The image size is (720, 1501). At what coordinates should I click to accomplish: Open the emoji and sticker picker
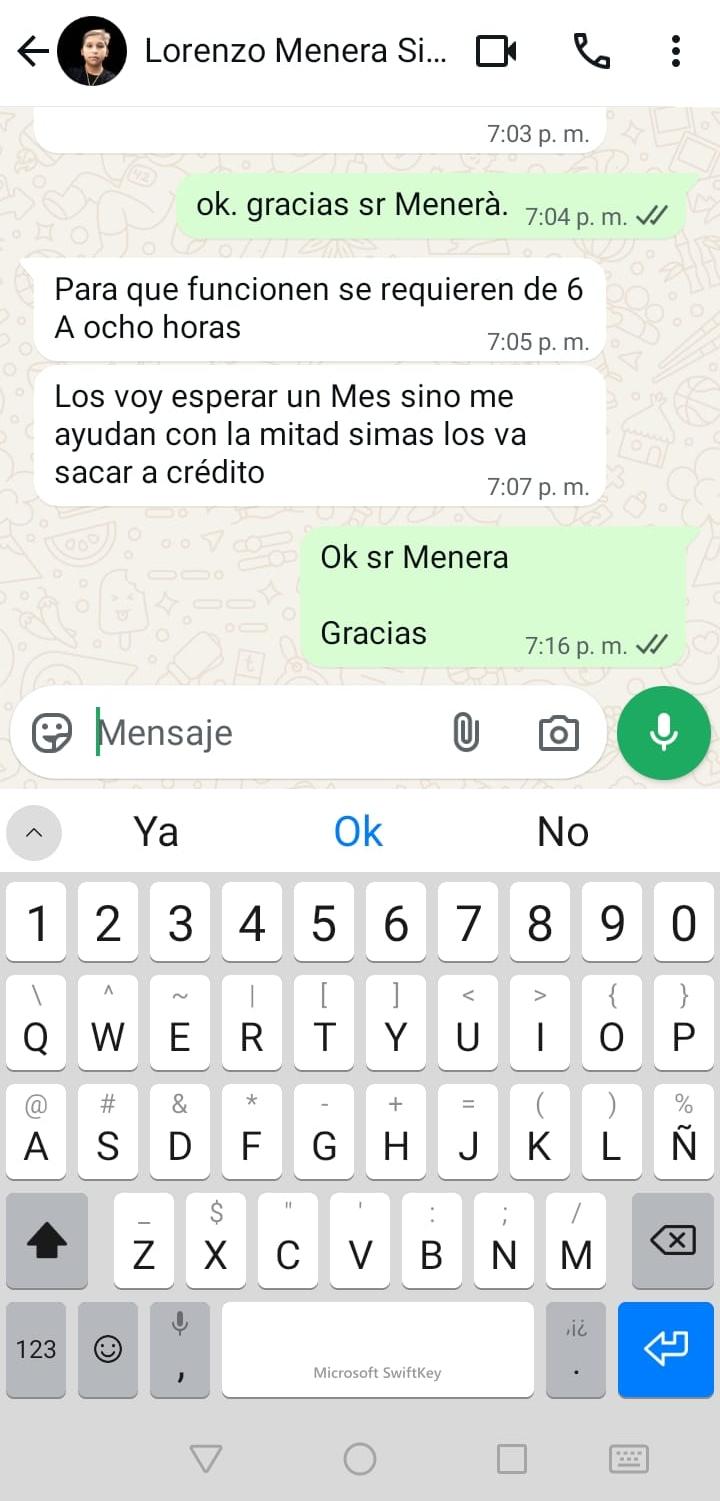click(x=52, y=733)
